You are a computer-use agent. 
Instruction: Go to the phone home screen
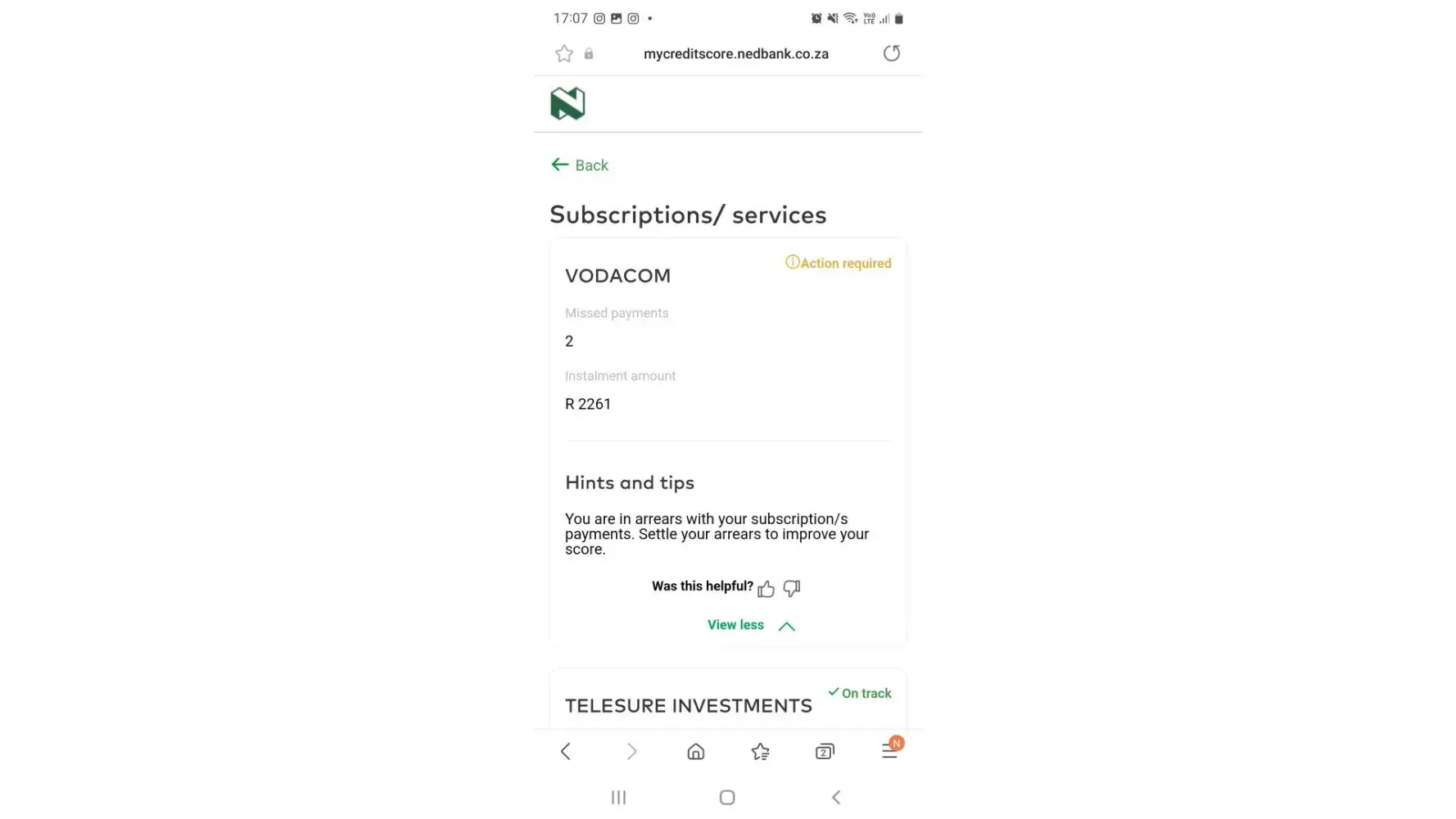727,797
